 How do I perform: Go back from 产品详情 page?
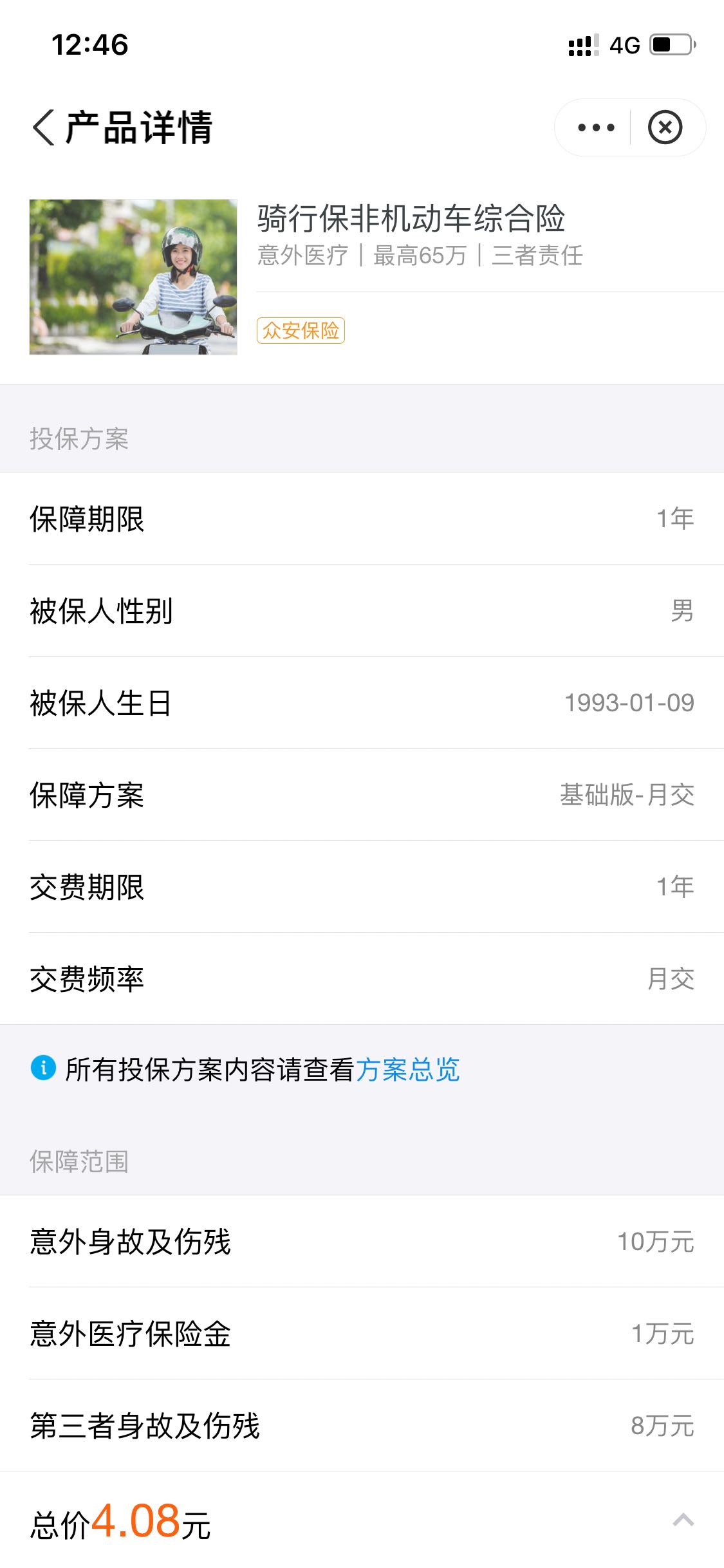[x=44, y=127]
